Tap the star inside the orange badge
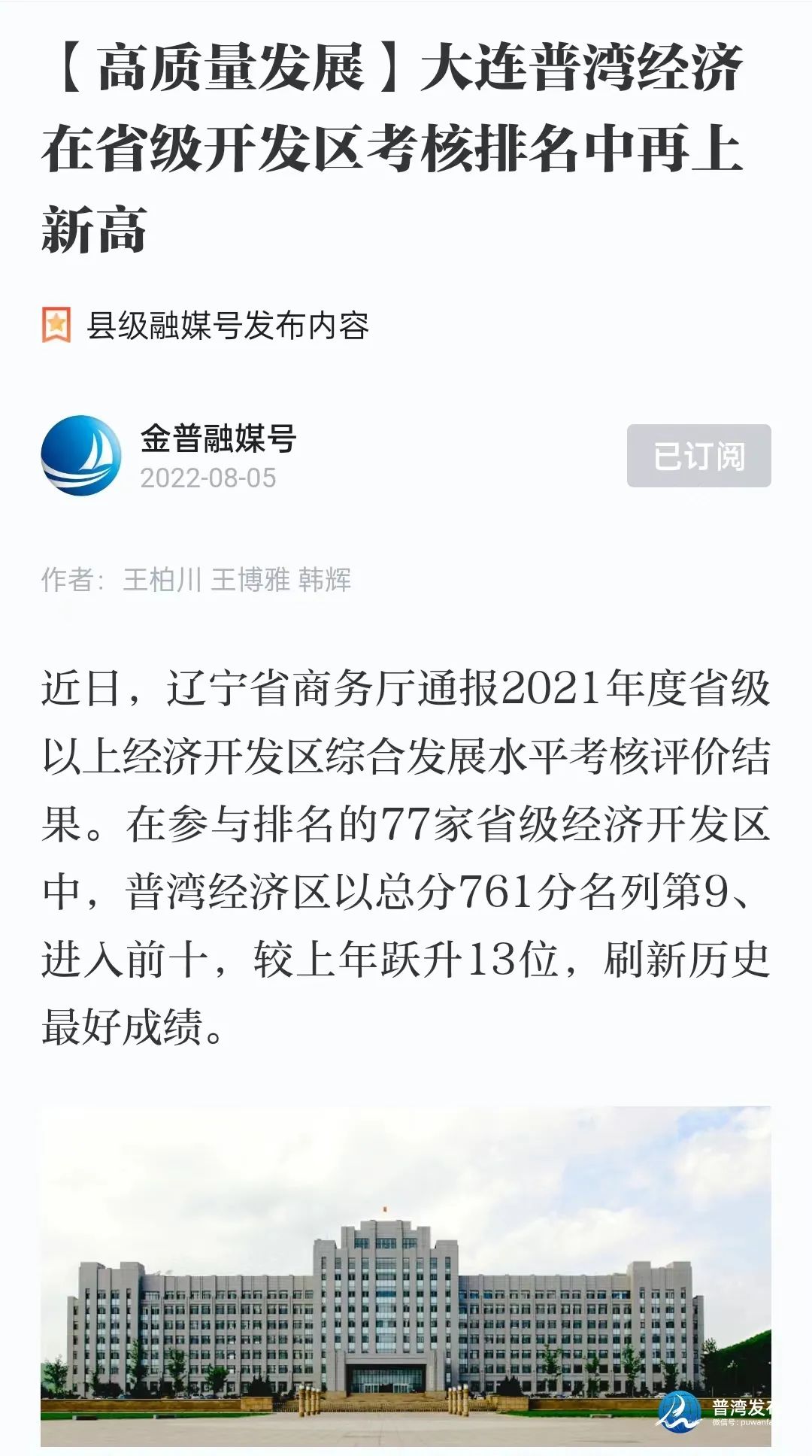Screen dimensions: 812x1456 pos(56,322)
